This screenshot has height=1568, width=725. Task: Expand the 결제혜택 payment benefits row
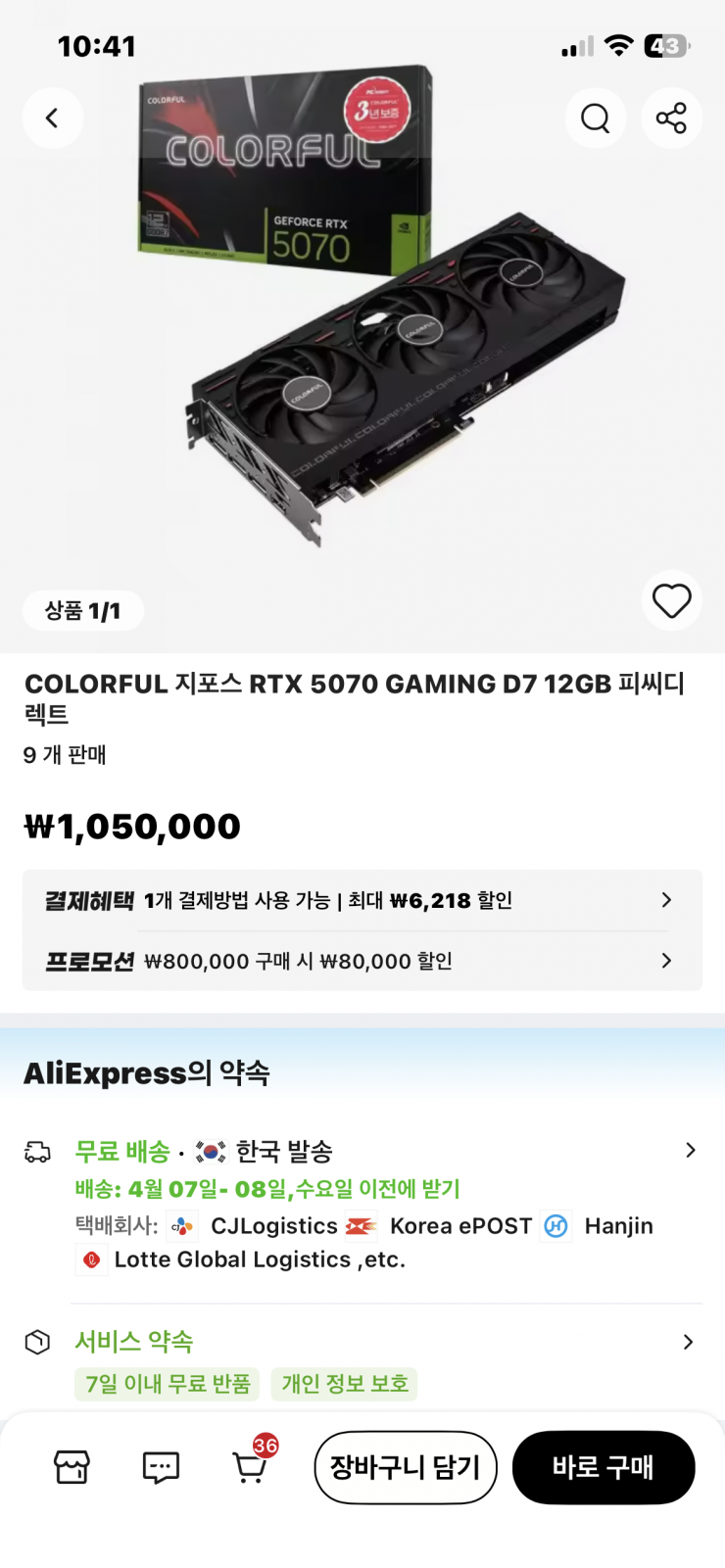tap(666, 899)
